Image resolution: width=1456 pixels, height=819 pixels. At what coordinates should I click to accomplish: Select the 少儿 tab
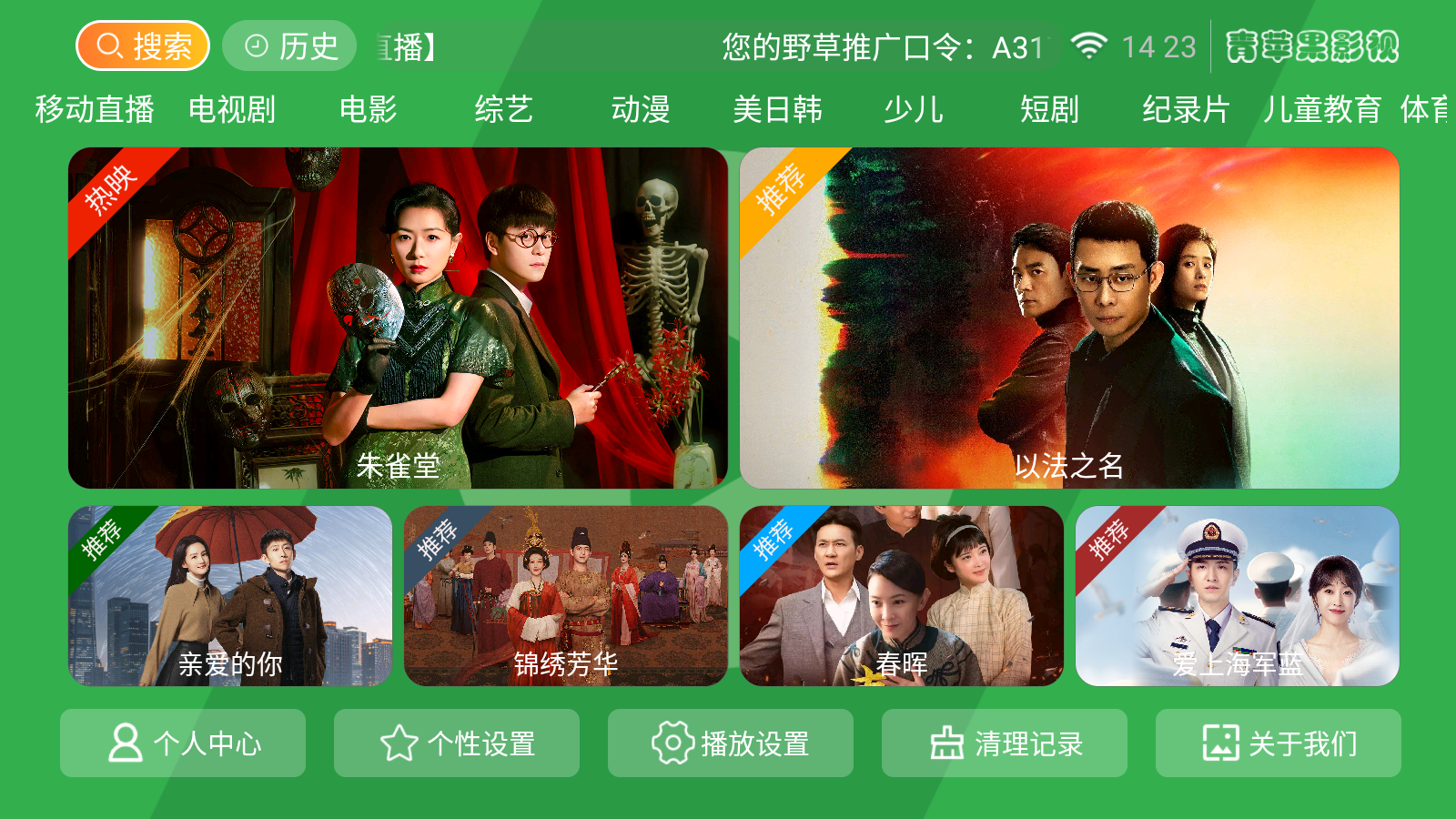[913, 110]
